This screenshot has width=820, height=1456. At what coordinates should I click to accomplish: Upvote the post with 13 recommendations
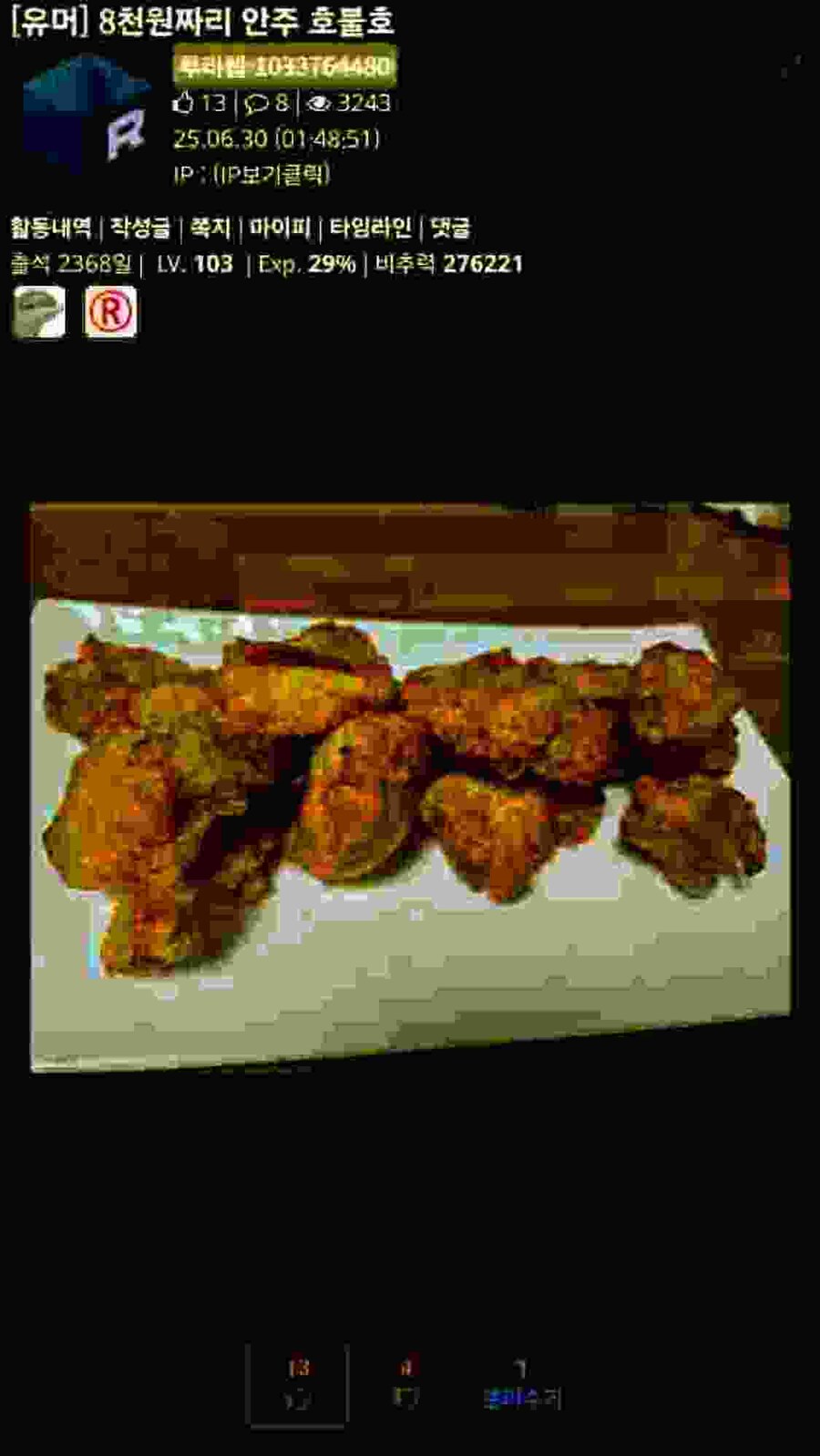coord(297,1384)
